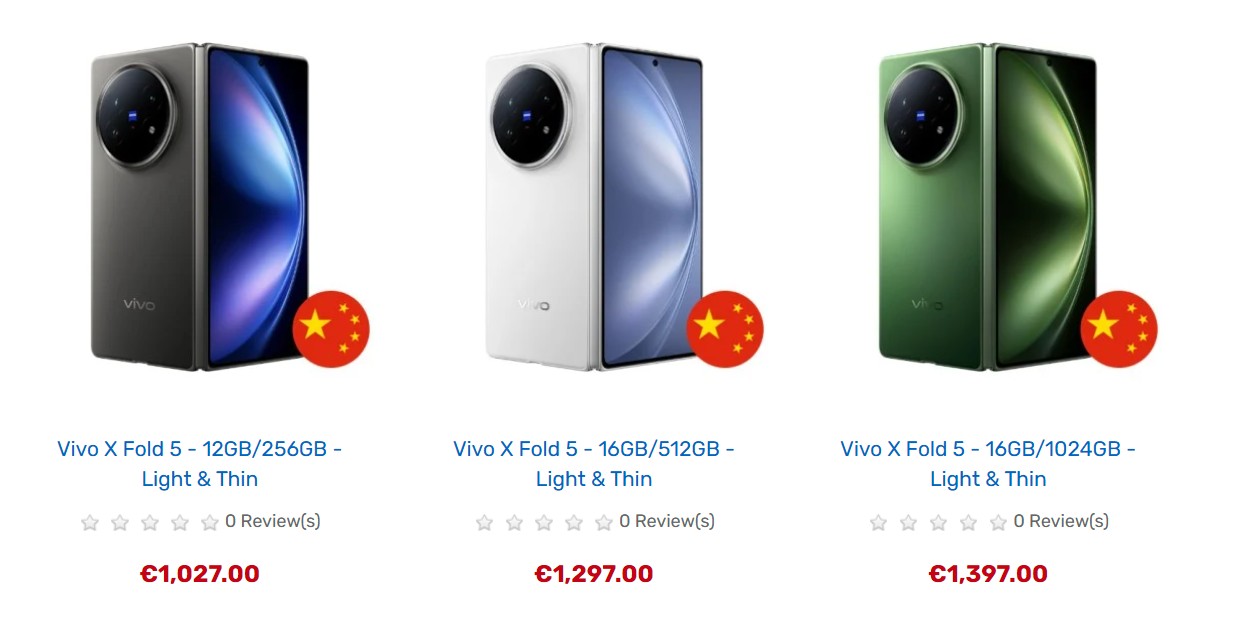Open the Vivo X Fold 5 16GB/512GB product image
This screenshot has width=1239, height=639.
pos(594,207)
